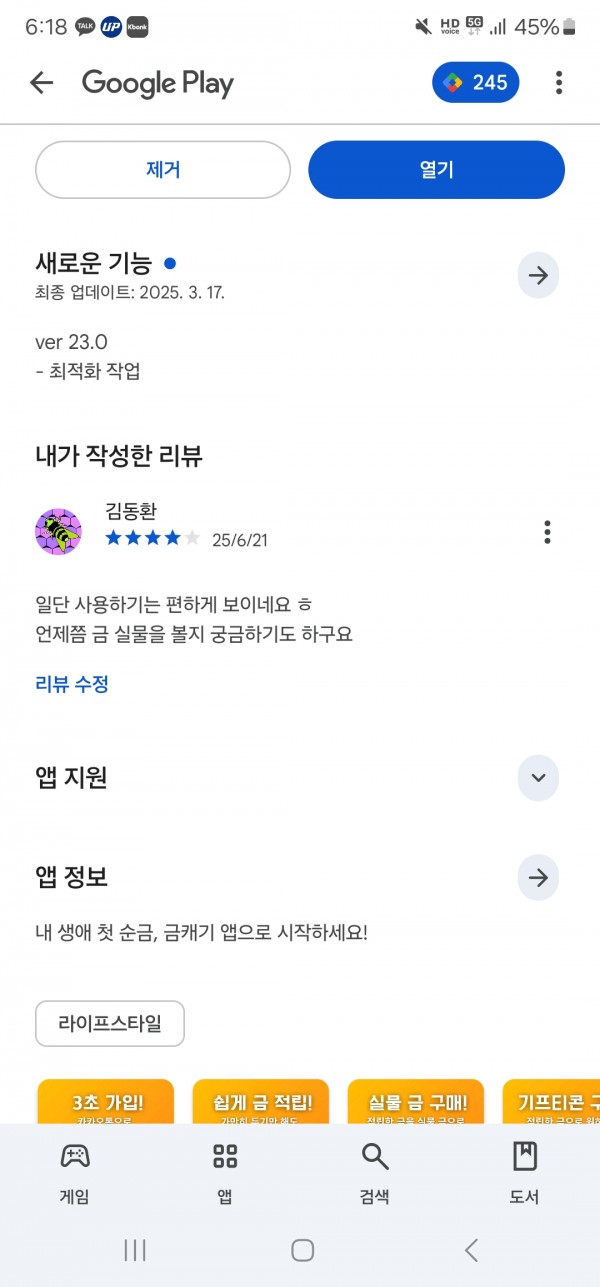The width and height of the screenshot is (600, 1287).
Task: Open 앱 정보 details arrow
Action: pyautogui.click(x=538, y=878)
